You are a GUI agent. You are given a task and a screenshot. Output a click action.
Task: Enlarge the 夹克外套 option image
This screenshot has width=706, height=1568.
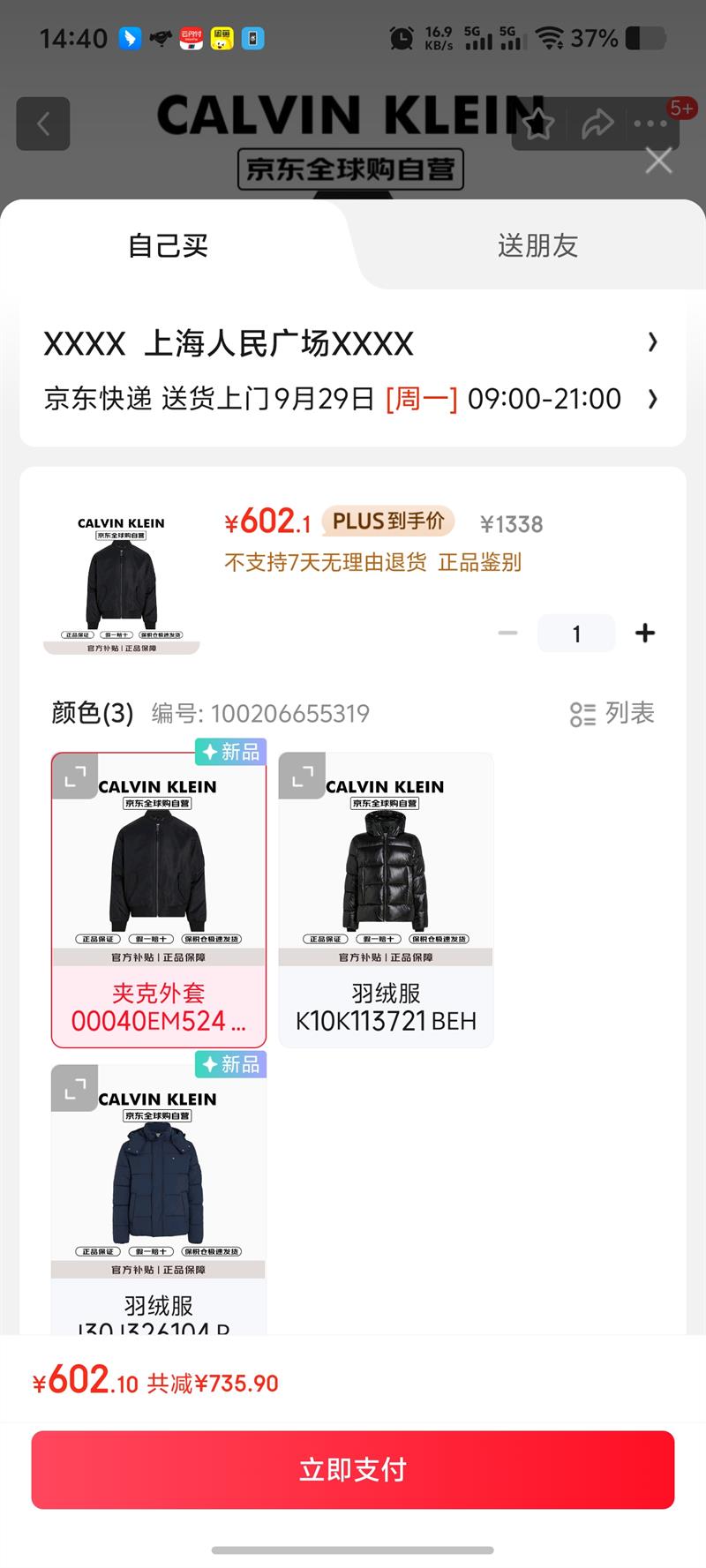75,776
